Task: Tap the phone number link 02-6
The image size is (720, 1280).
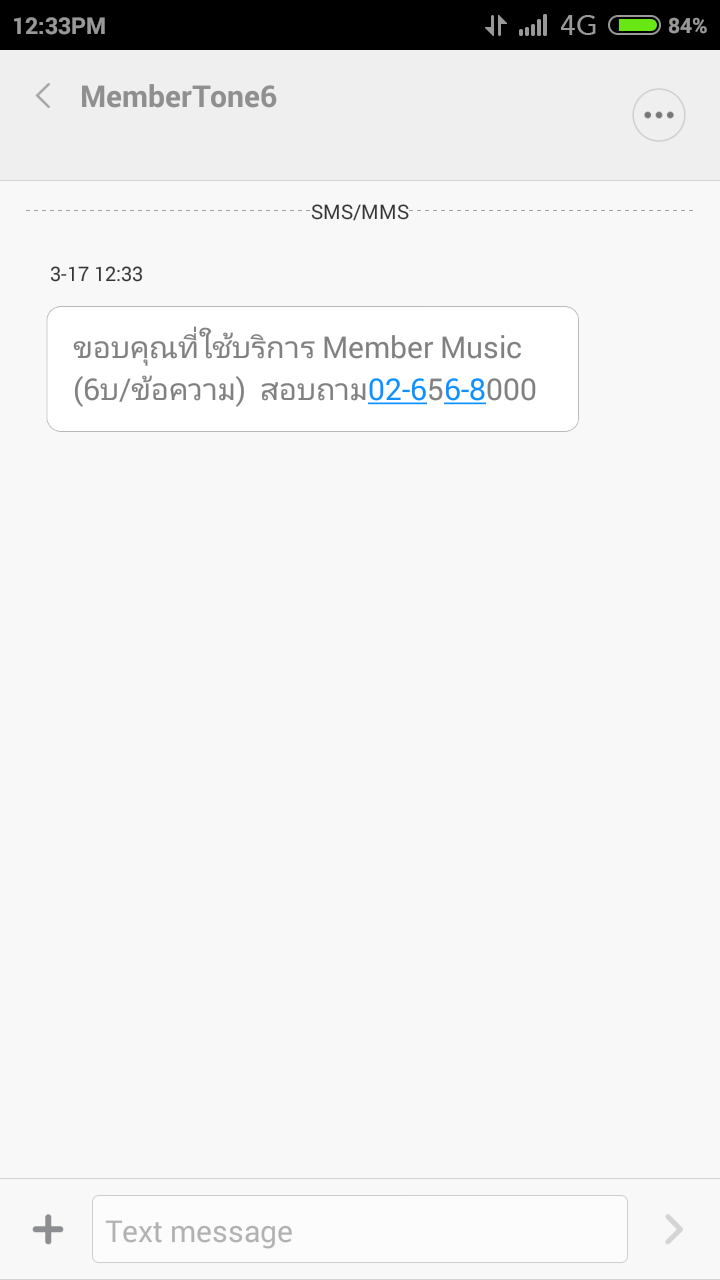Action: tap(397, 390)
